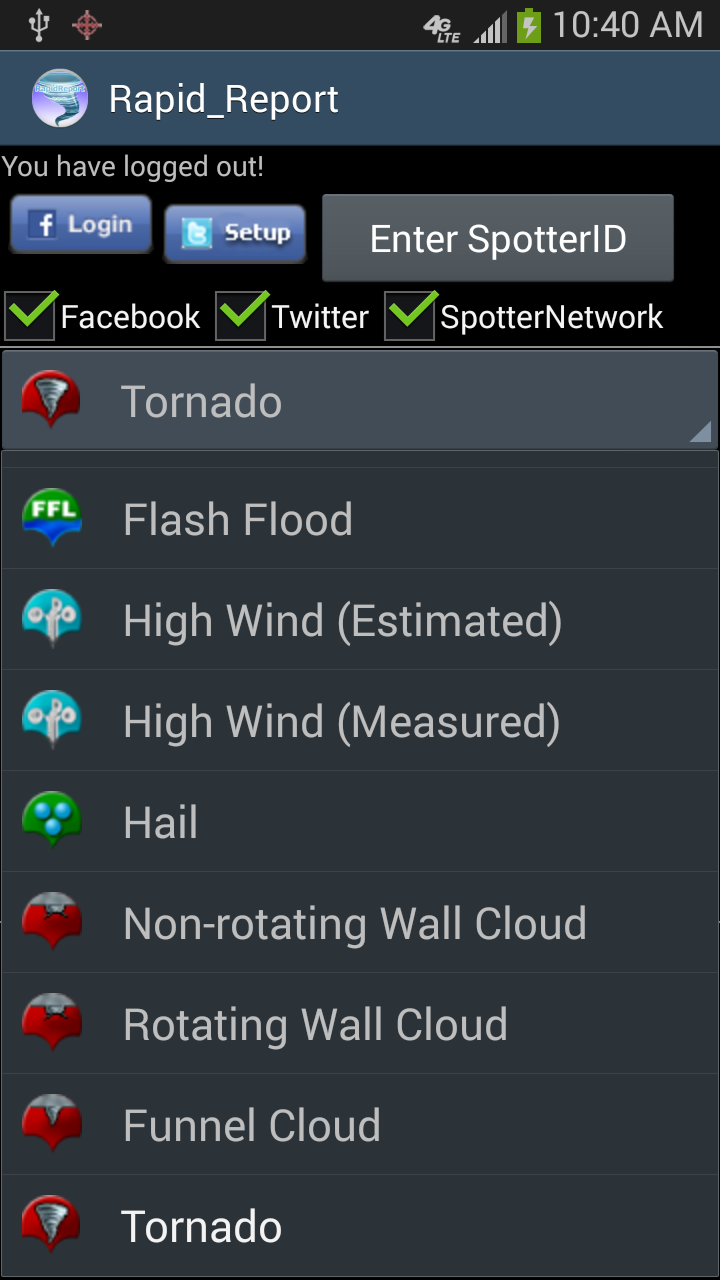Screen dimensions: 720x1280
Task: Toggle the Facebook checkbox
Action: click(30, 316)
